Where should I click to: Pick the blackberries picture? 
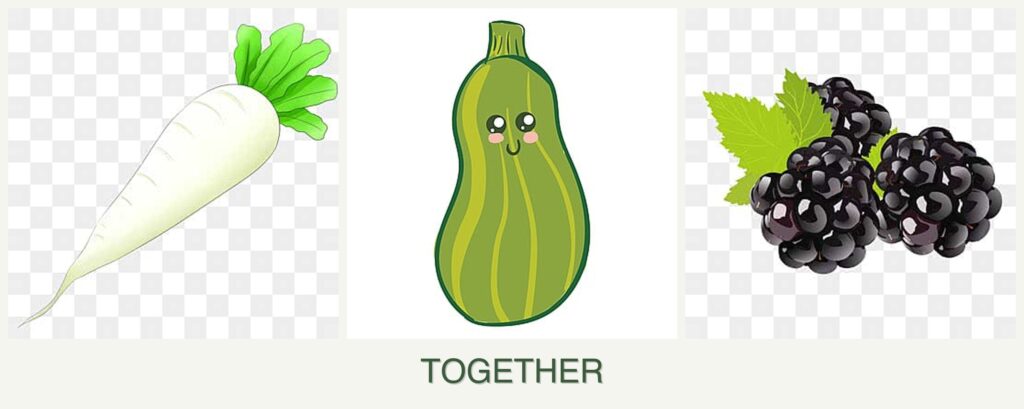[850, 174]
